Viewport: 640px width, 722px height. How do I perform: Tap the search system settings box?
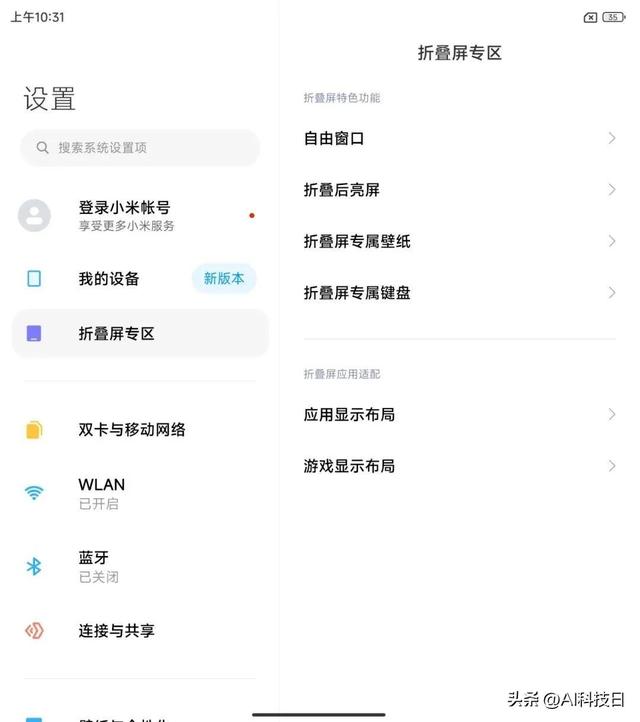pyautogui.click(x=140, y=148)
